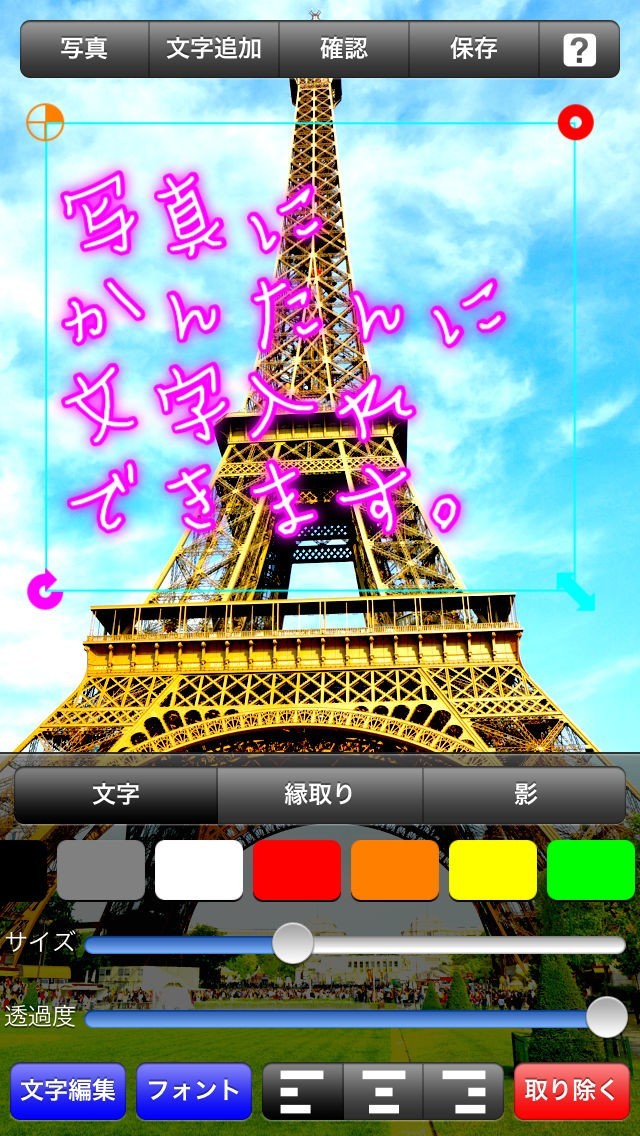Tap the magenta rotate handle
Viewport: 640px width, 1136px height.
tap(44, 591)
